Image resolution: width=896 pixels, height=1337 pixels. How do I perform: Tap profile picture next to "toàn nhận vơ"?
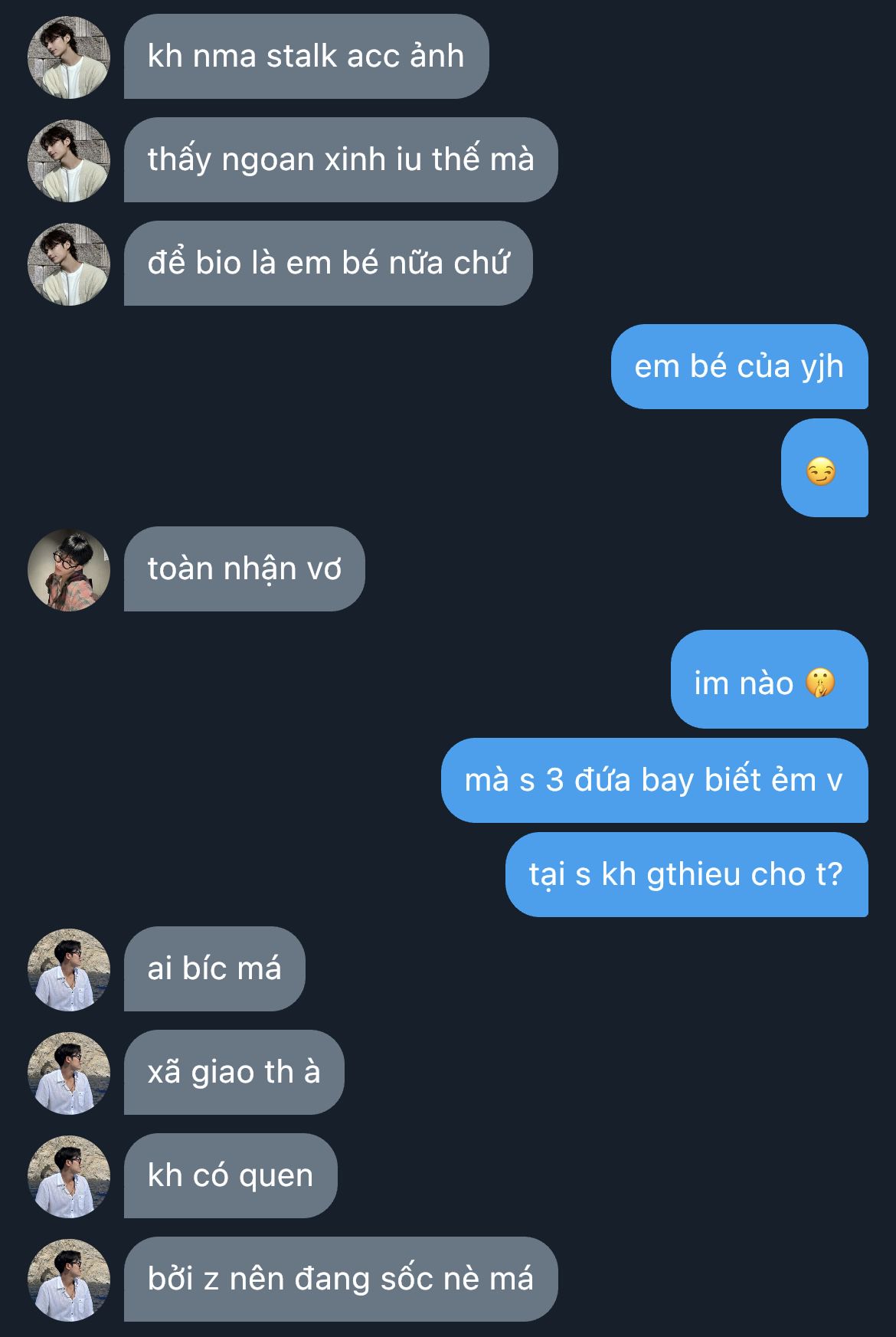[69, 570]
